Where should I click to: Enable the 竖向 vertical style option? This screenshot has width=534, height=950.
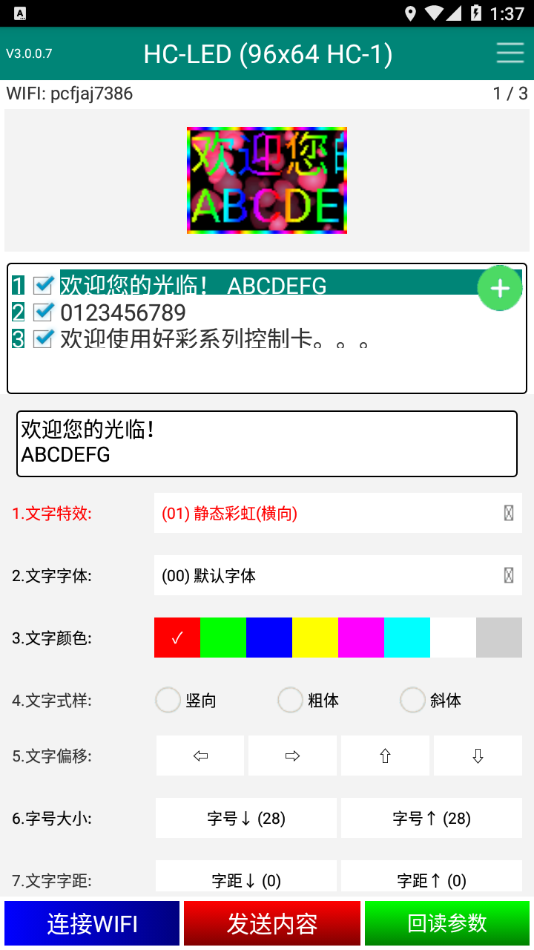click(186, 700)
